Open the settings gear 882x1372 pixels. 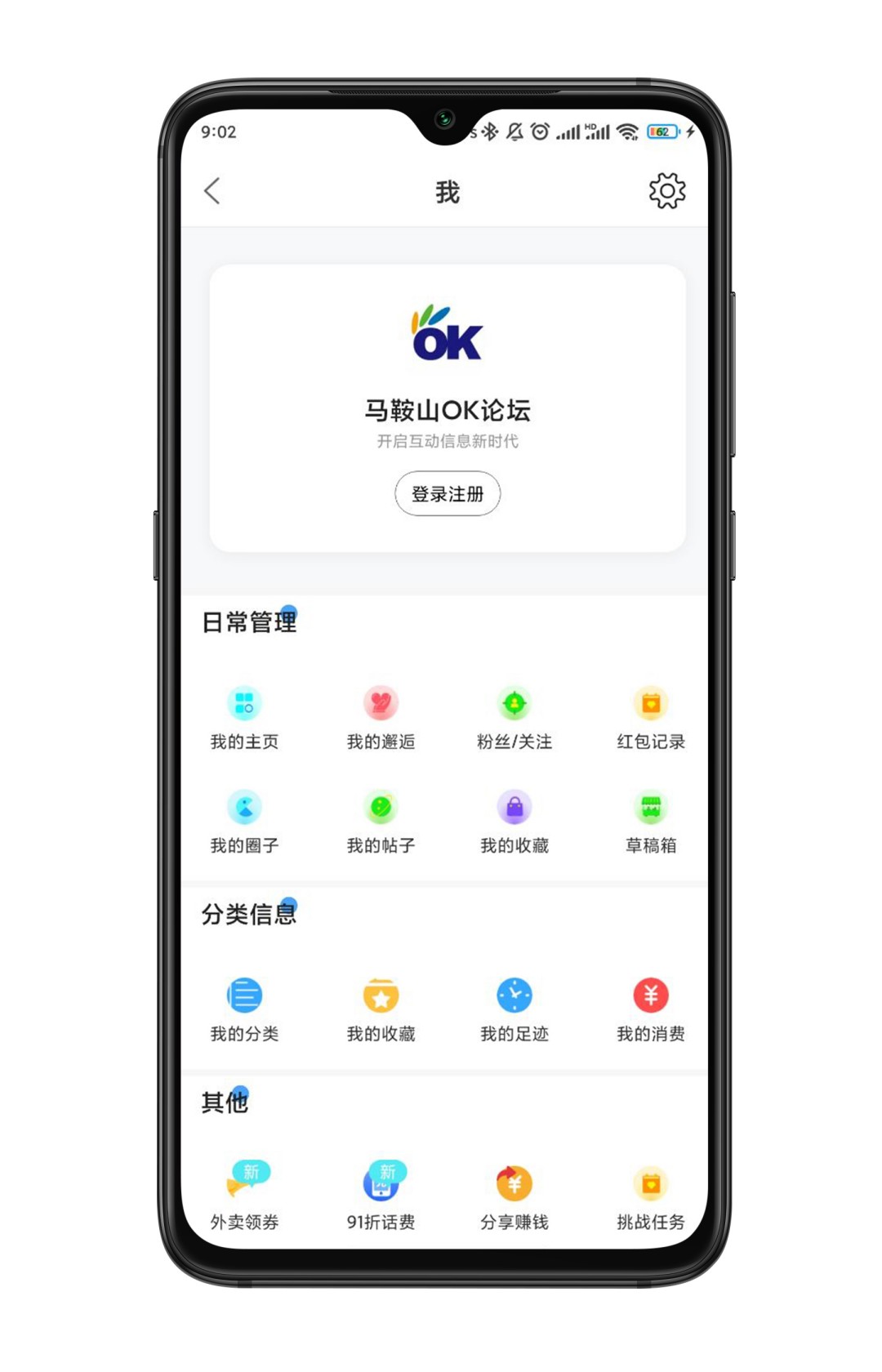tap(667, 190)
